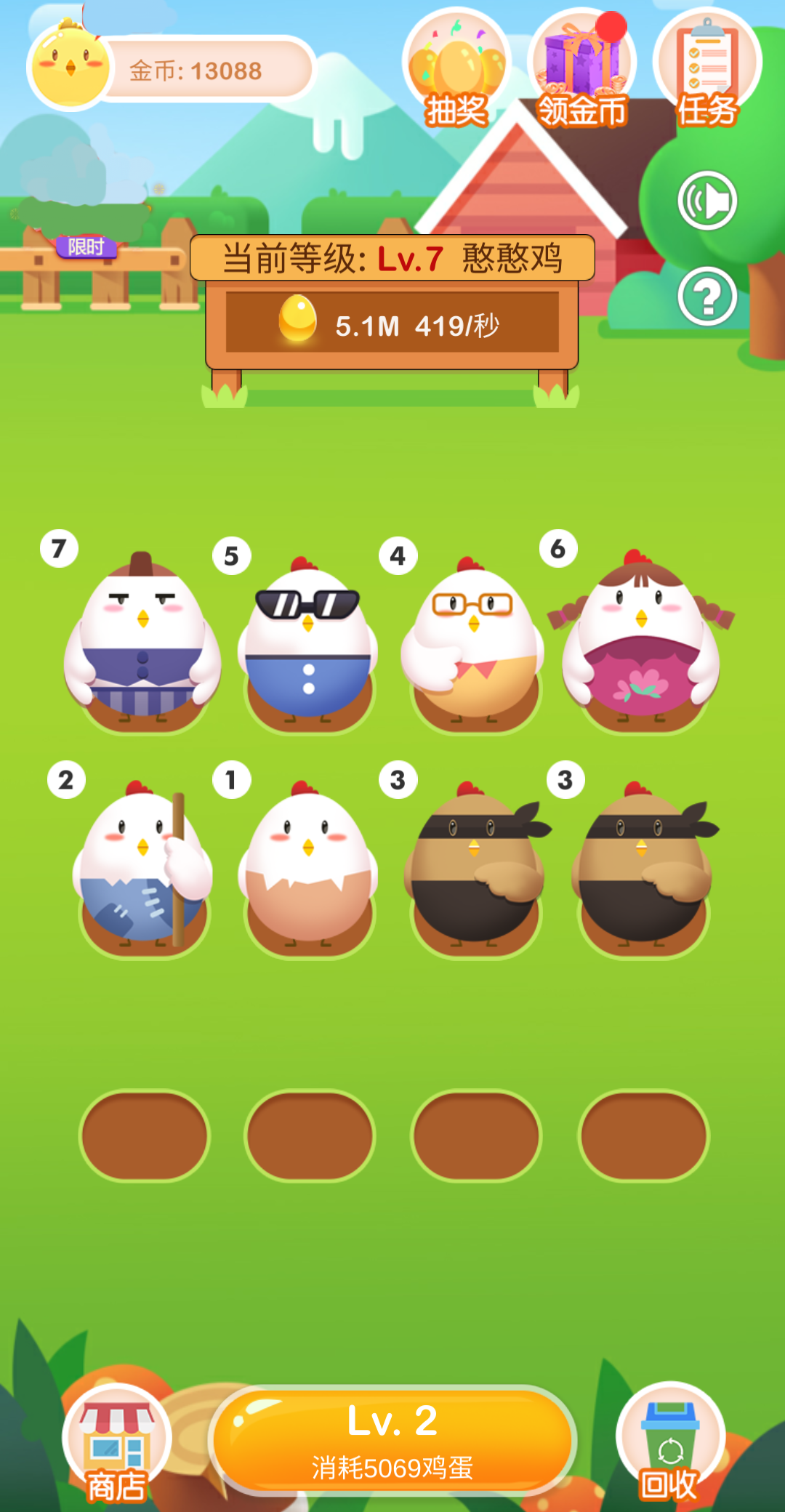Select the level 4 chicken with glasses
The image size is (785, 1512).
click(x=474, y=643)
